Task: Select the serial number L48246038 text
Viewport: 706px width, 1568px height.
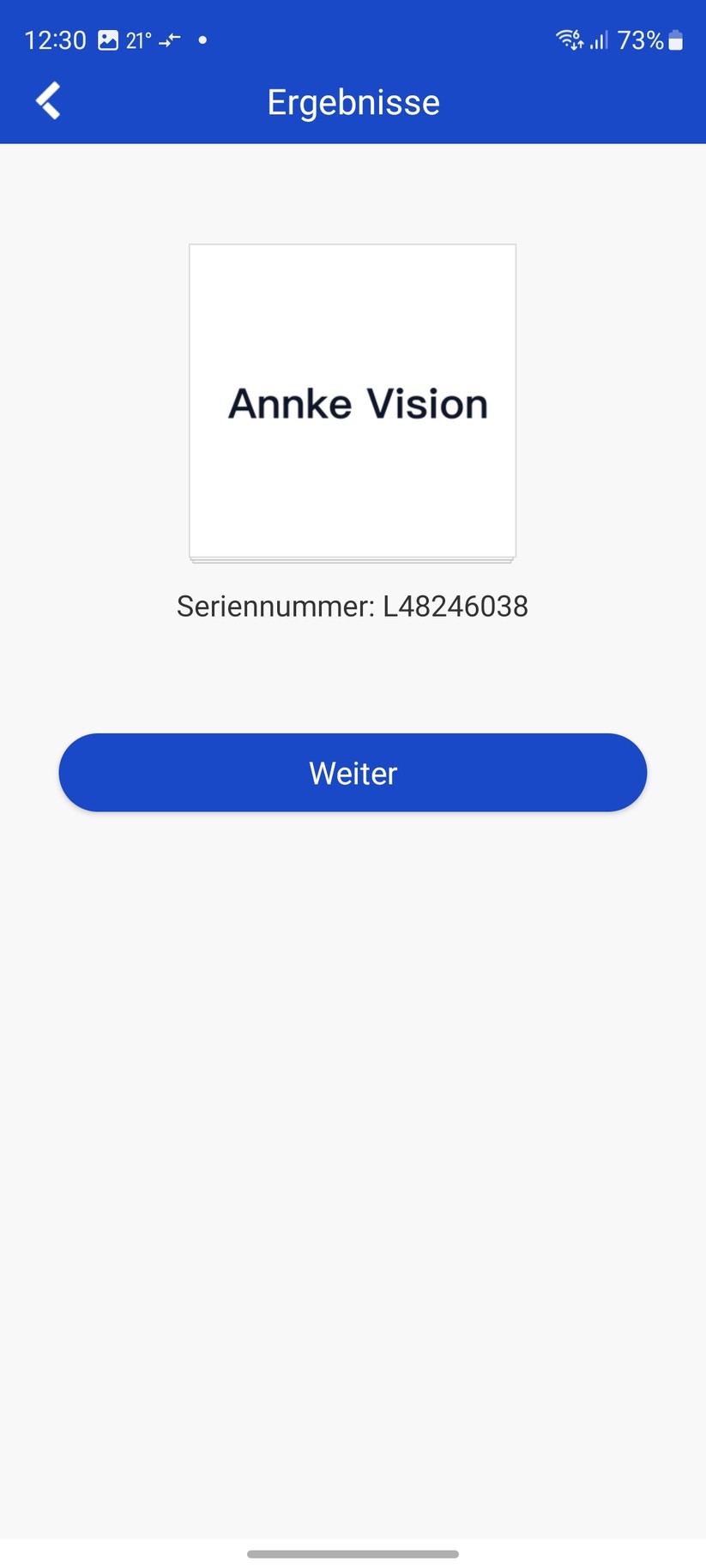Action: 456,606
